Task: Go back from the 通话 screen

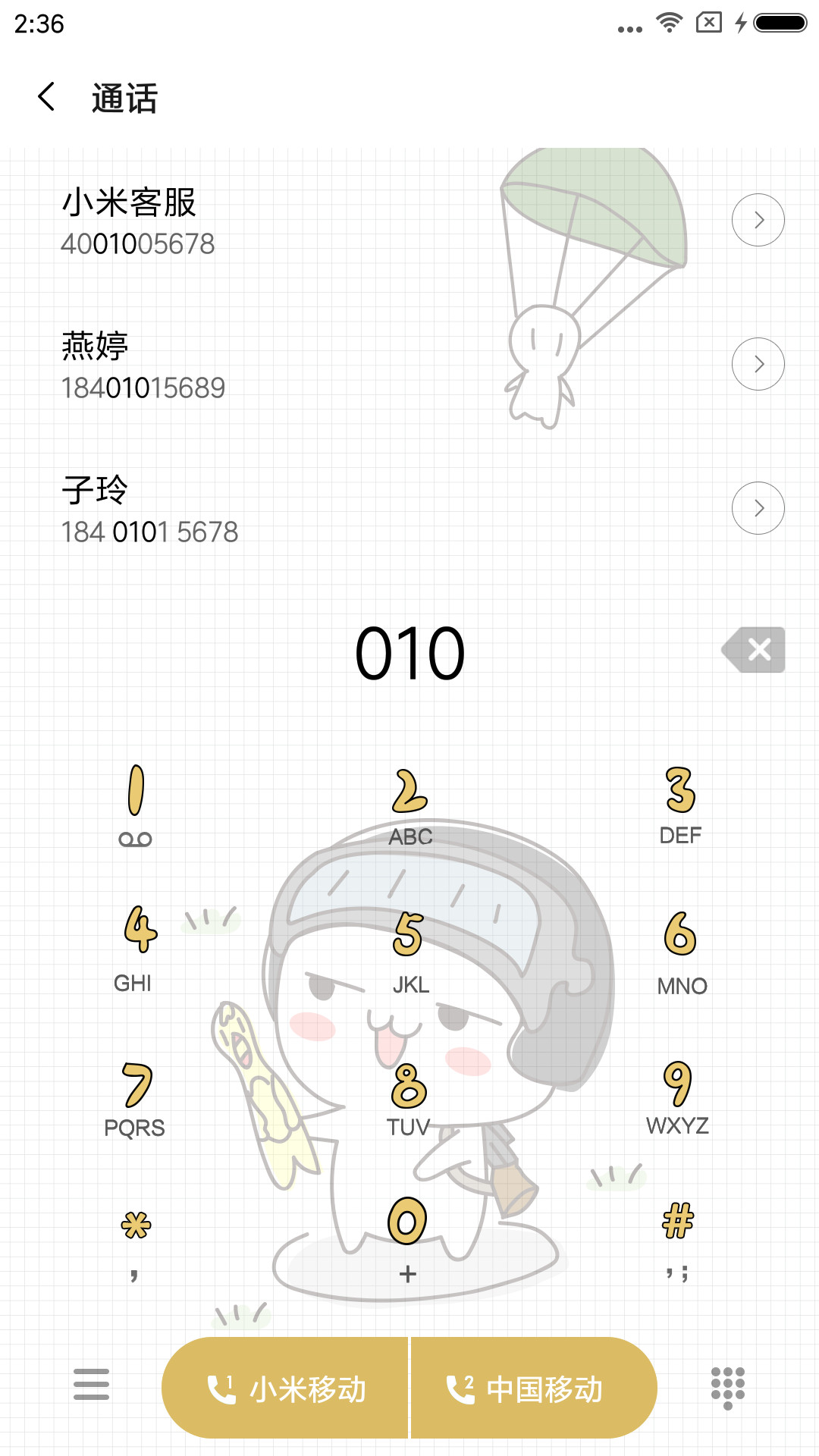Action: pos(47,97)
